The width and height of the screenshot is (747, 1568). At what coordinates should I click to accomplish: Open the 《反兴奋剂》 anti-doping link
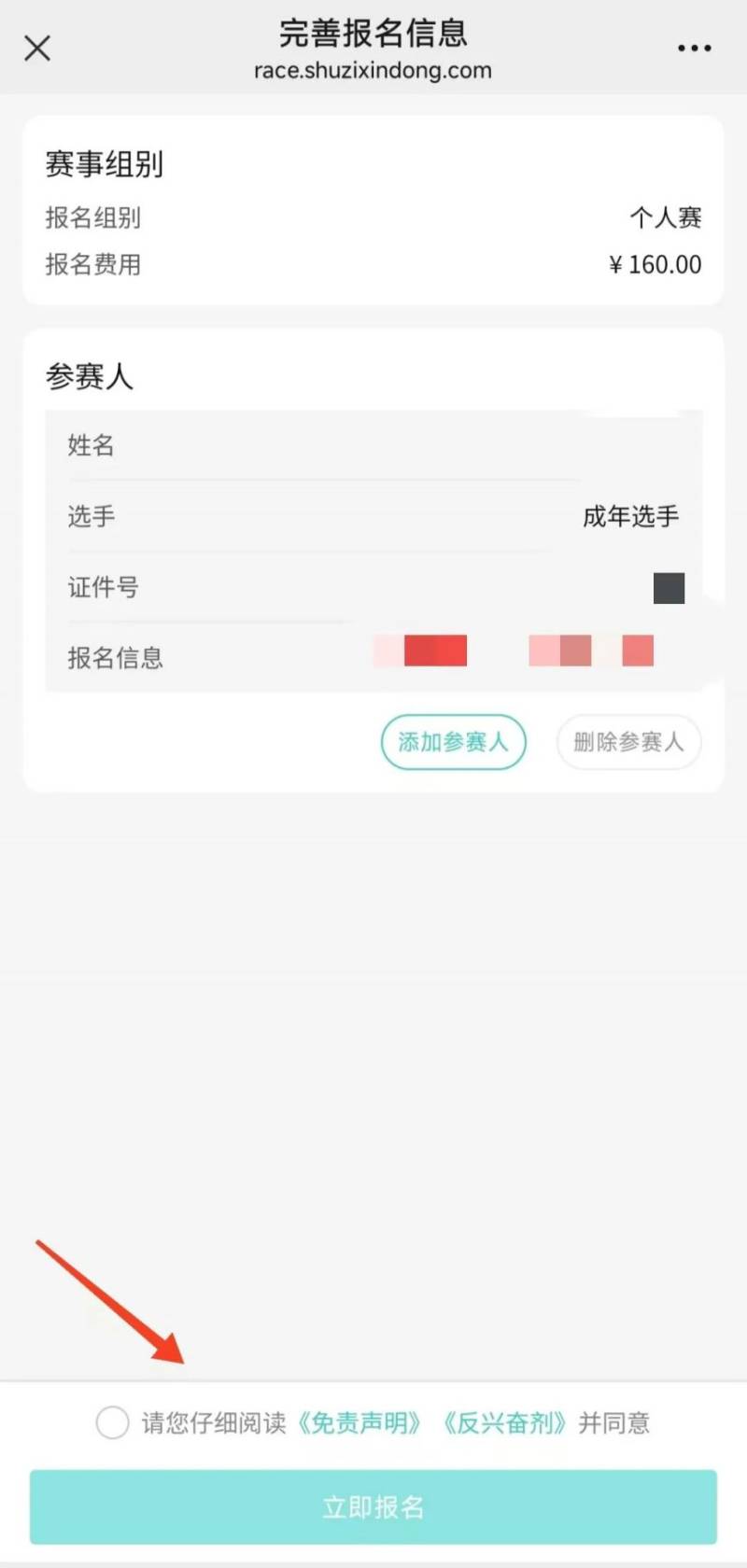point(505,1423)
